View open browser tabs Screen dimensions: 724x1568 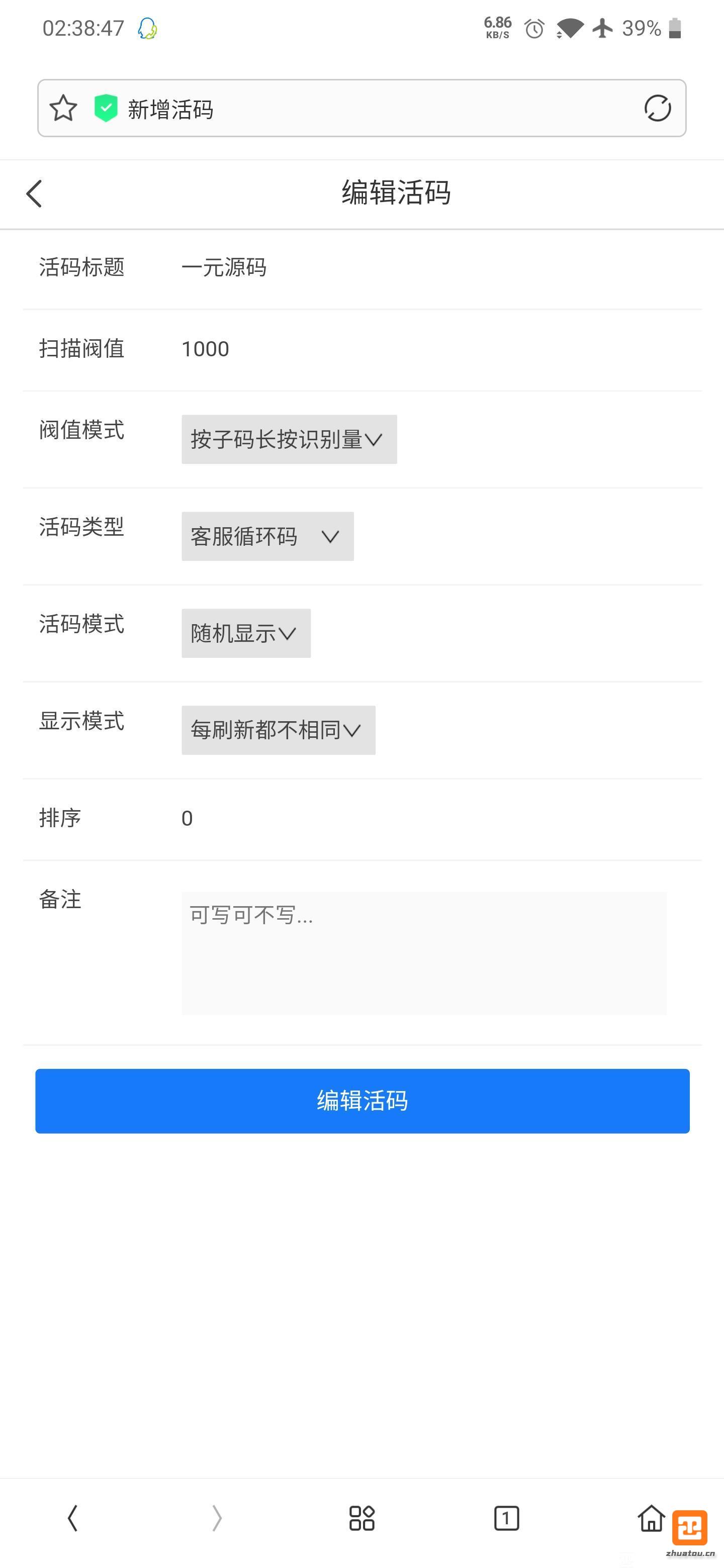506,1518
